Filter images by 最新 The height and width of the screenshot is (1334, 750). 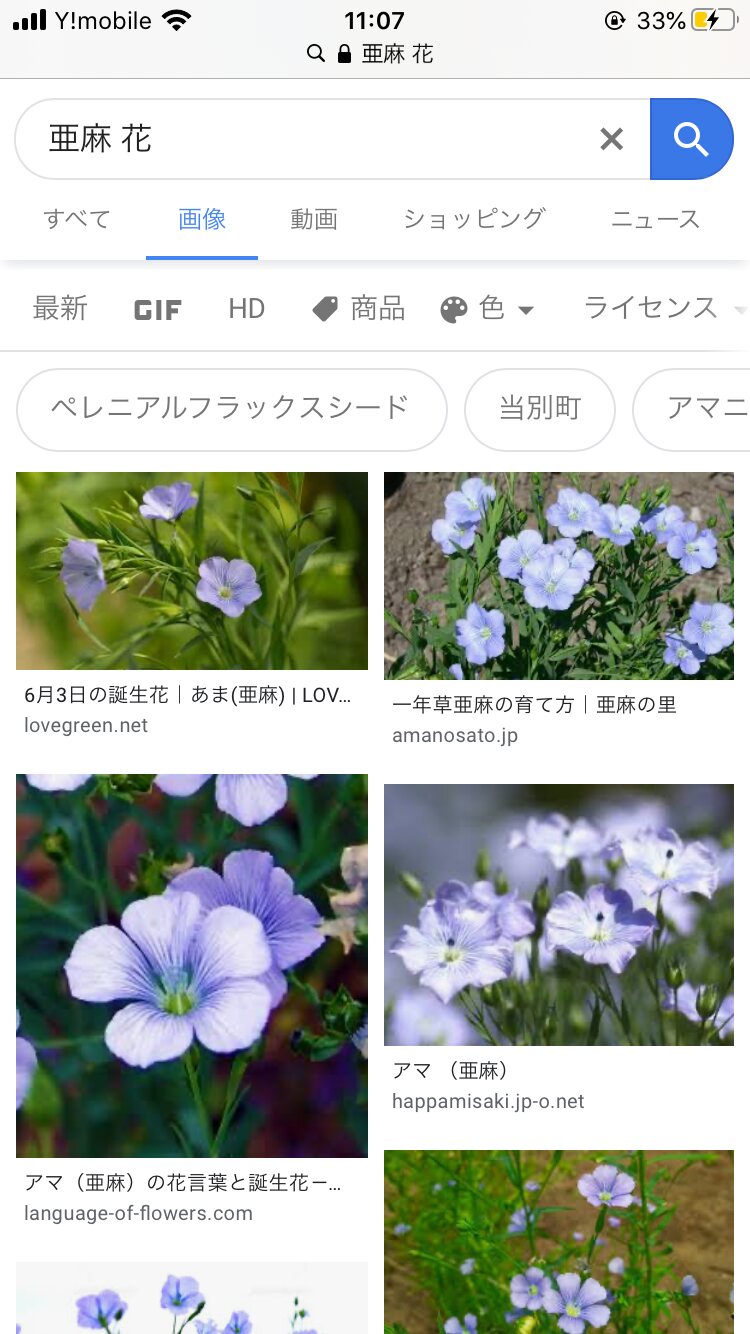(x=60, y=308)
